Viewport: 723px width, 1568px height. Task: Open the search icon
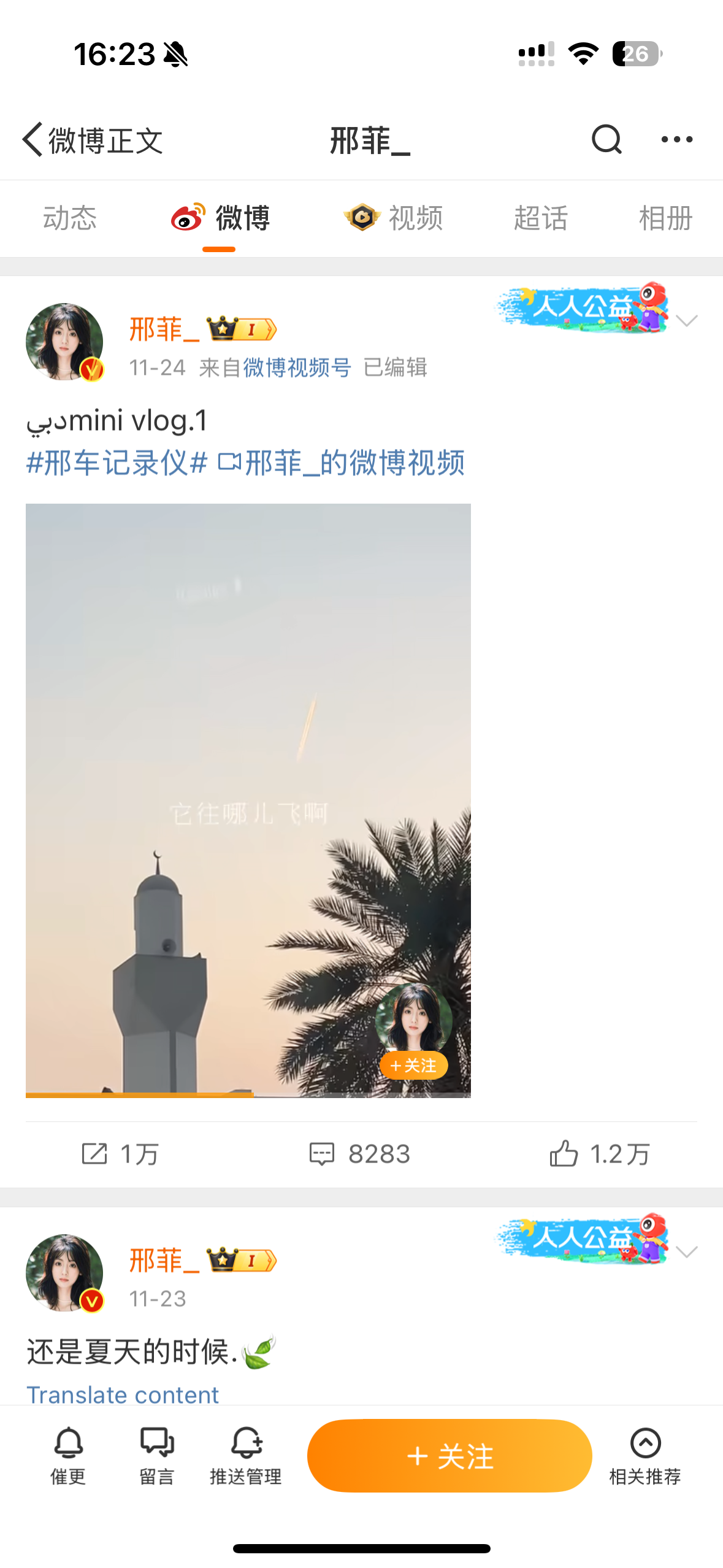coord(606,140)
